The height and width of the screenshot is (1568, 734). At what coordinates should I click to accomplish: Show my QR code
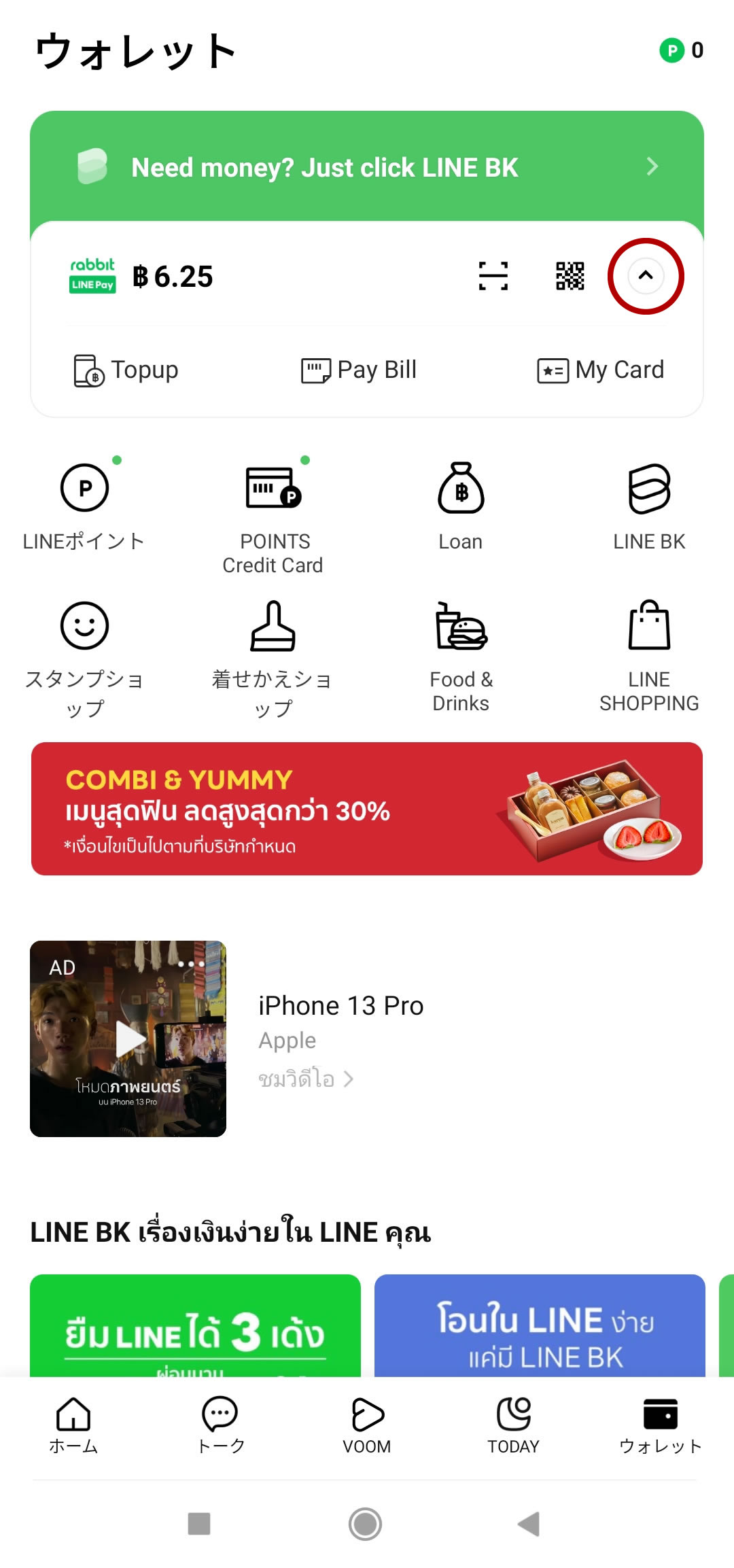(570, 276)
